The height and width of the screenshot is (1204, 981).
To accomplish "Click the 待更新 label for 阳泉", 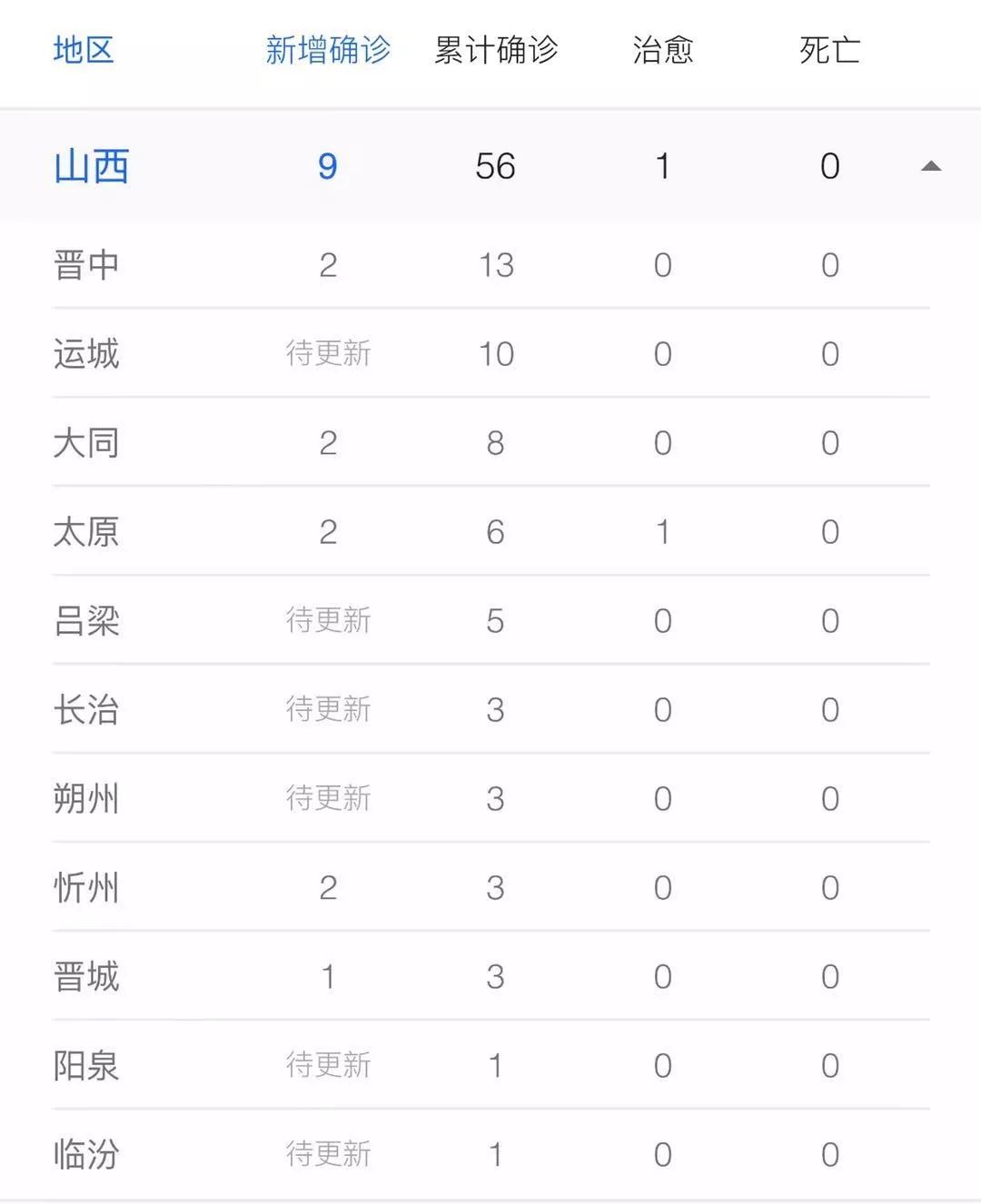I will pyautogui.click(x=329, y=1065).
